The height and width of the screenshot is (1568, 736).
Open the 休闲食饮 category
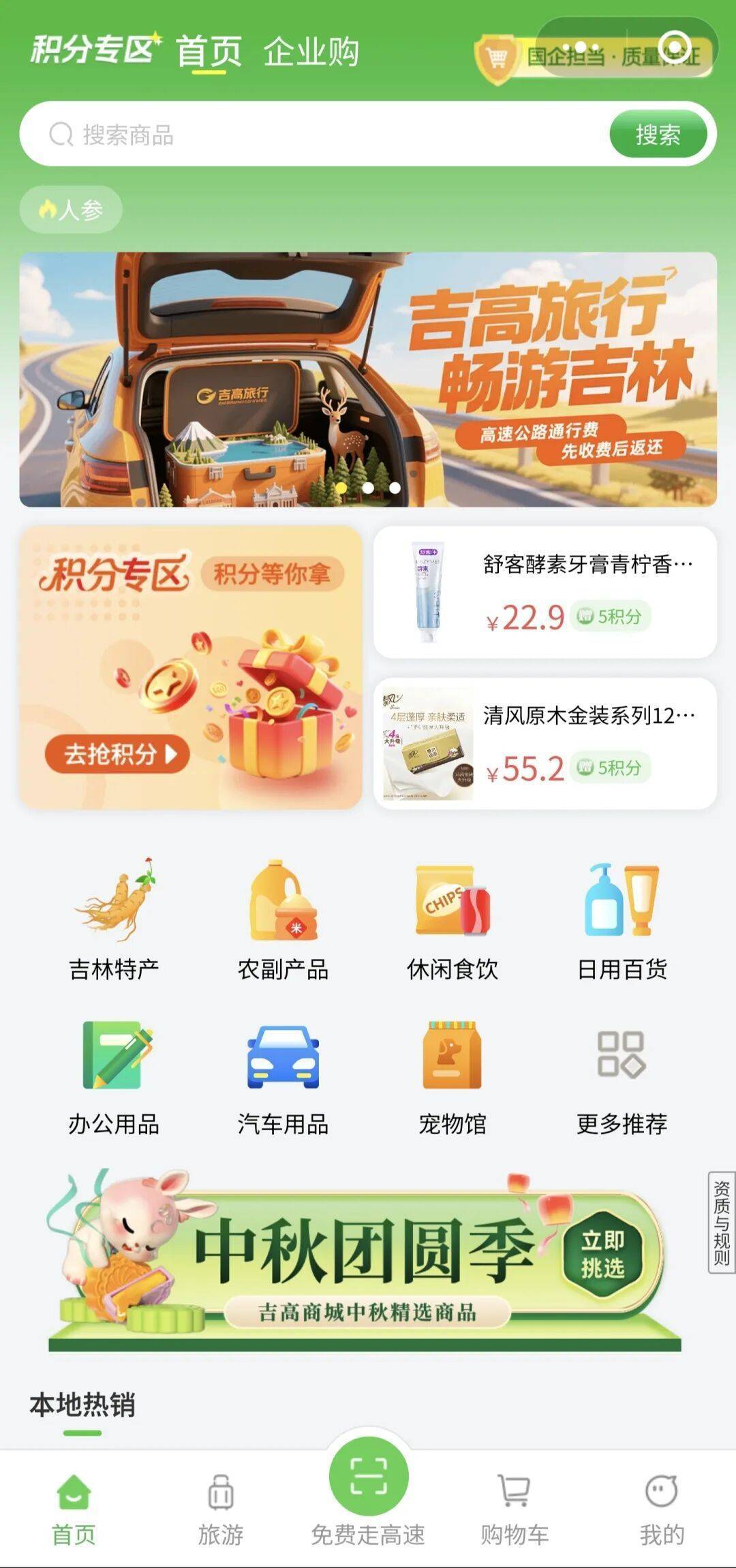click(x=453, y=919)
